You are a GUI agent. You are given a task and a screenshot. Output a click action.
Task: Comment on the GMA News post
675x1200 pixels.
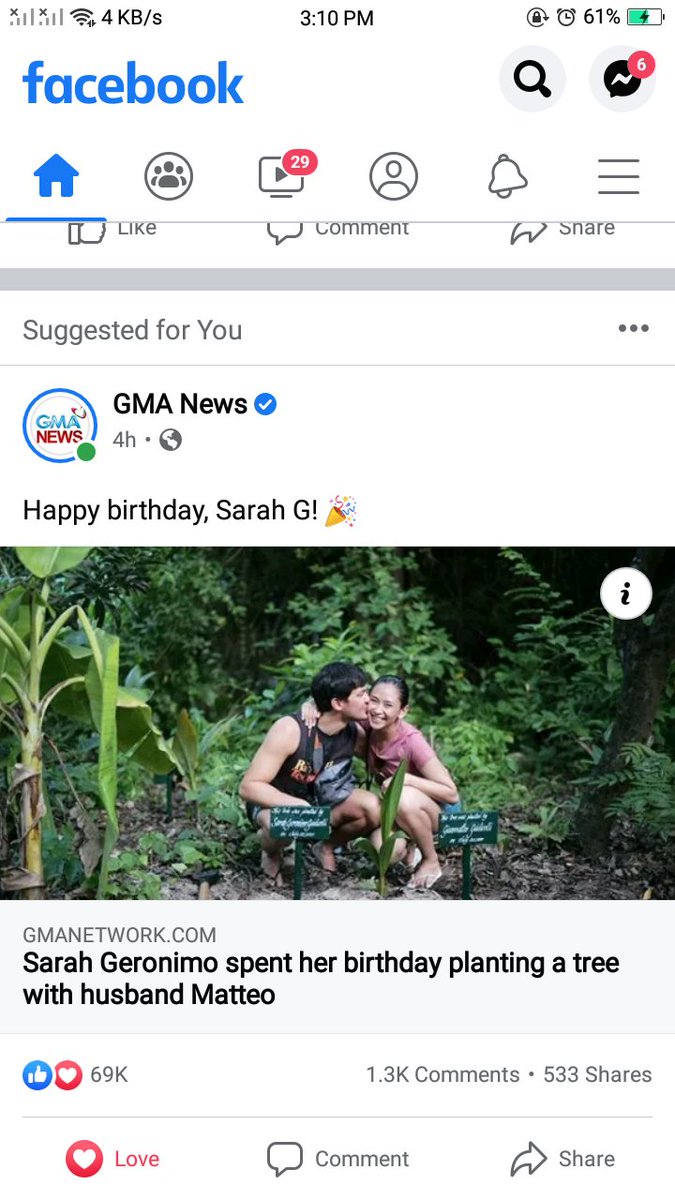338,1159
